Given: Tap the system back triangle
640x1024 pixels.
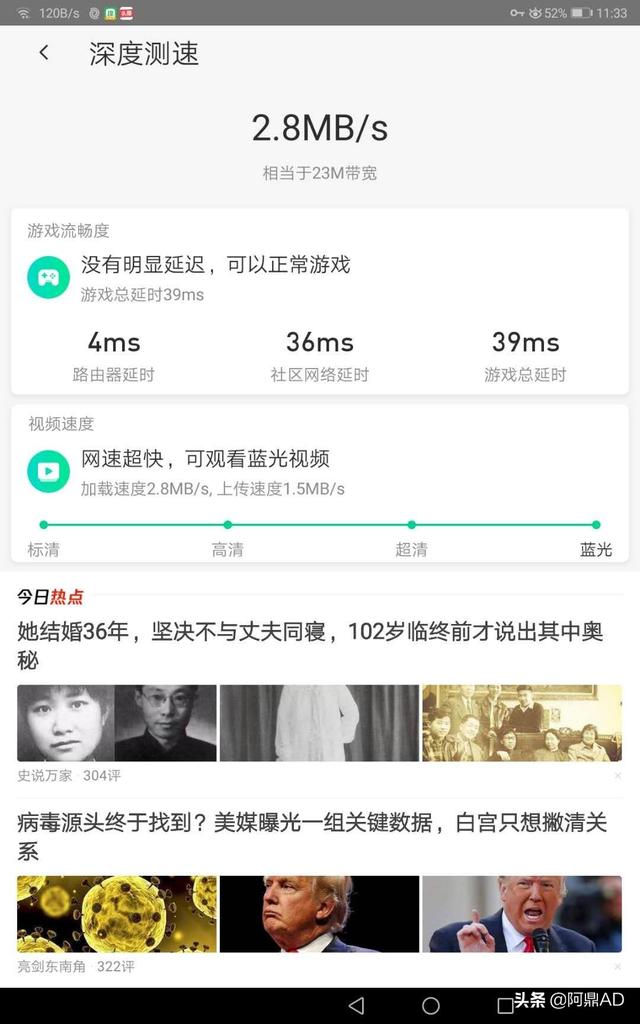Looking at the screenshot, I should pyautogui.click(x=356, y=1005).
